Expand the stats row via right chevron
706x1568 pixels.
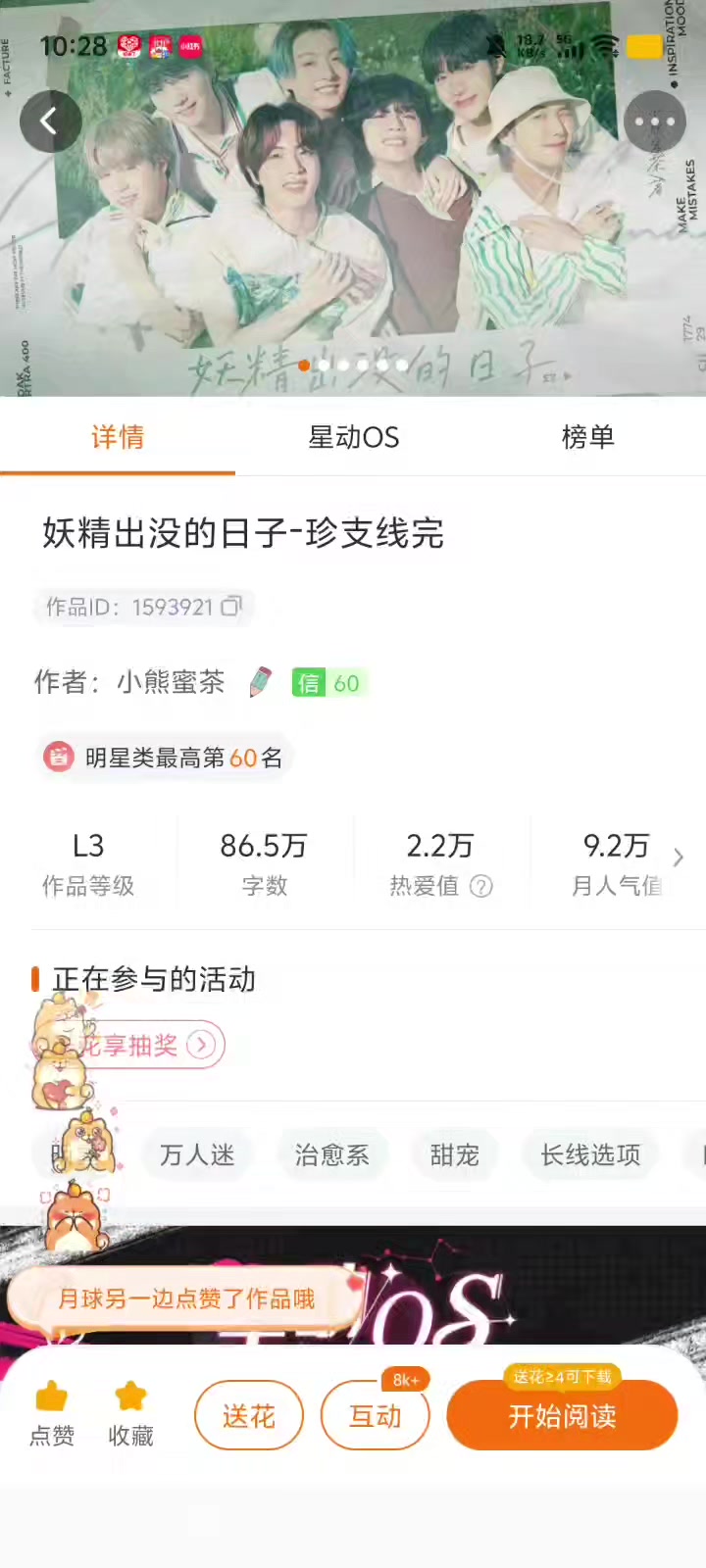(678, 857)
